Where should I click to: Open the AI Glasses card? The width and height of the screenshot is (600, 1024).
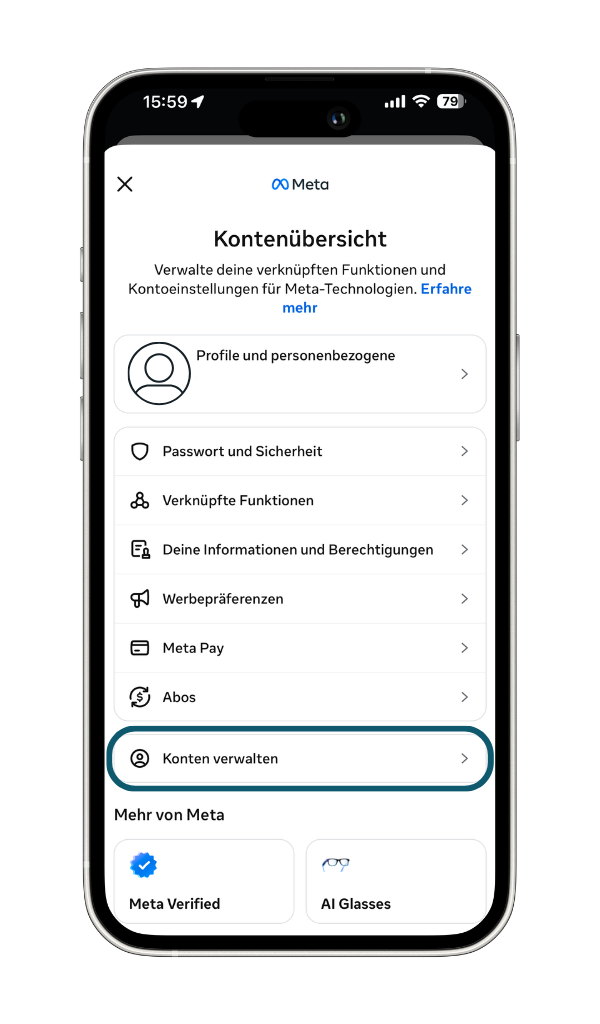tap(396, 881)
